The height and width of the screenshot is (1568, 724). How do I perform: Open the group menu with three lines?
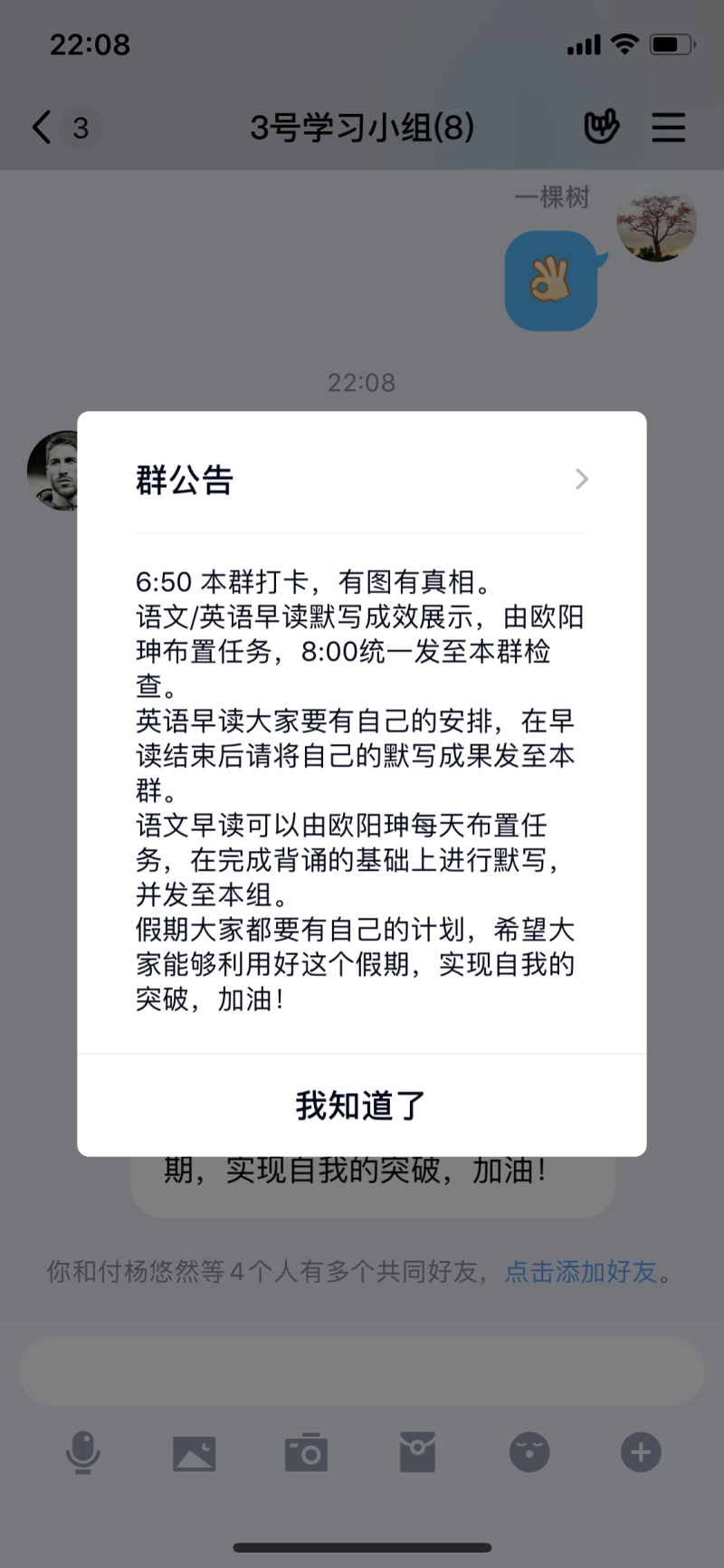pyautogui.click(x=668, y=128)
